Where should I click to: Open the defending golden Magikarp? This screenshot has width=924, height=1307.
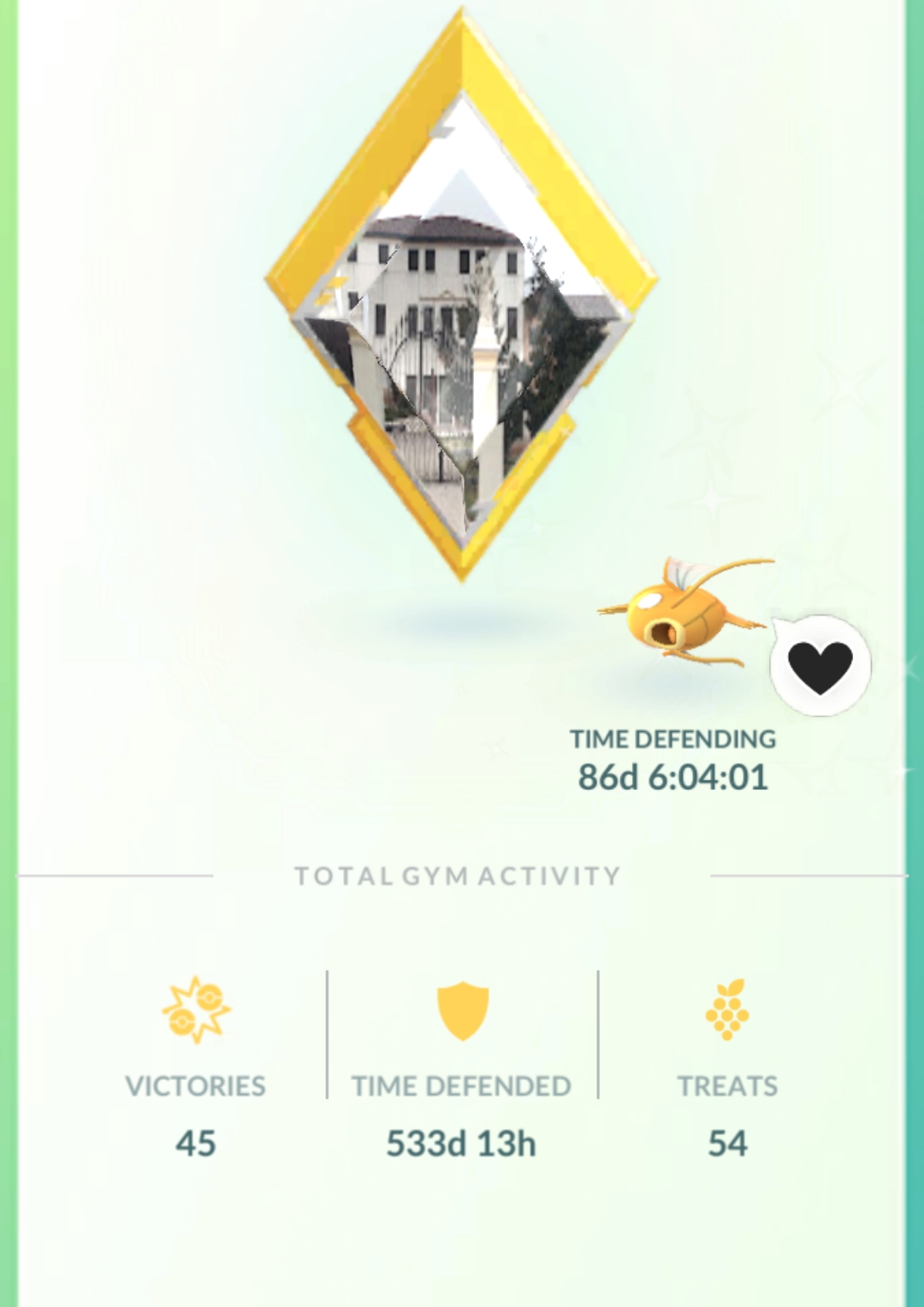pyautogui.click(x=680, y=614)
